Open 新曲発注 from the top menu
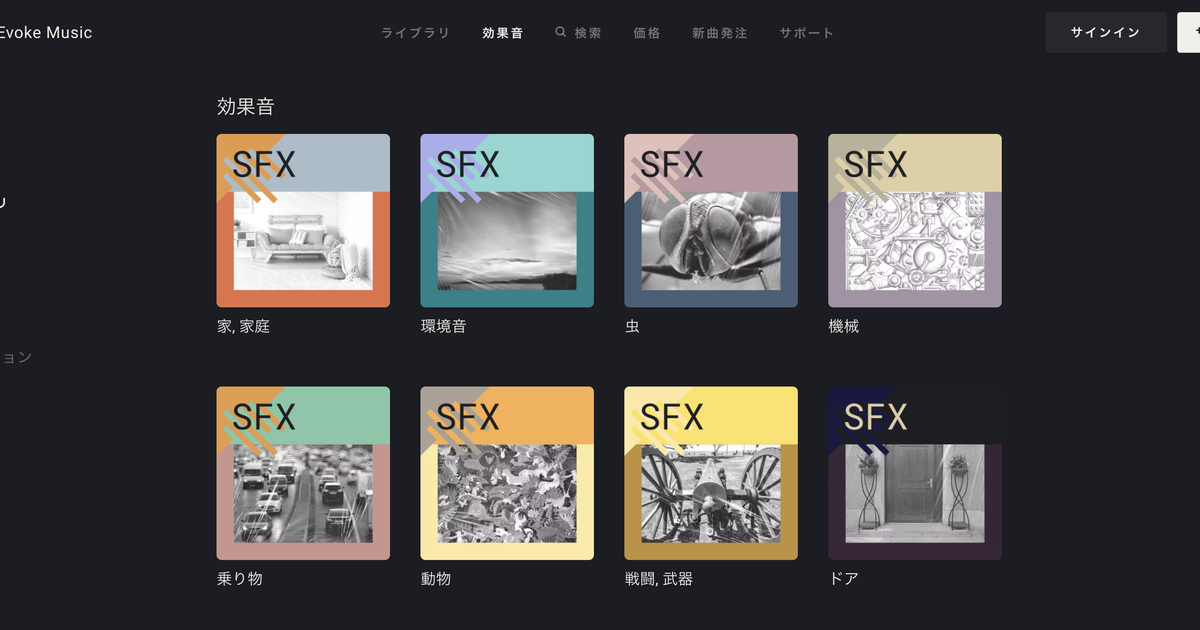The width and height of the screenshot is (1200, 630). (720, 33)
